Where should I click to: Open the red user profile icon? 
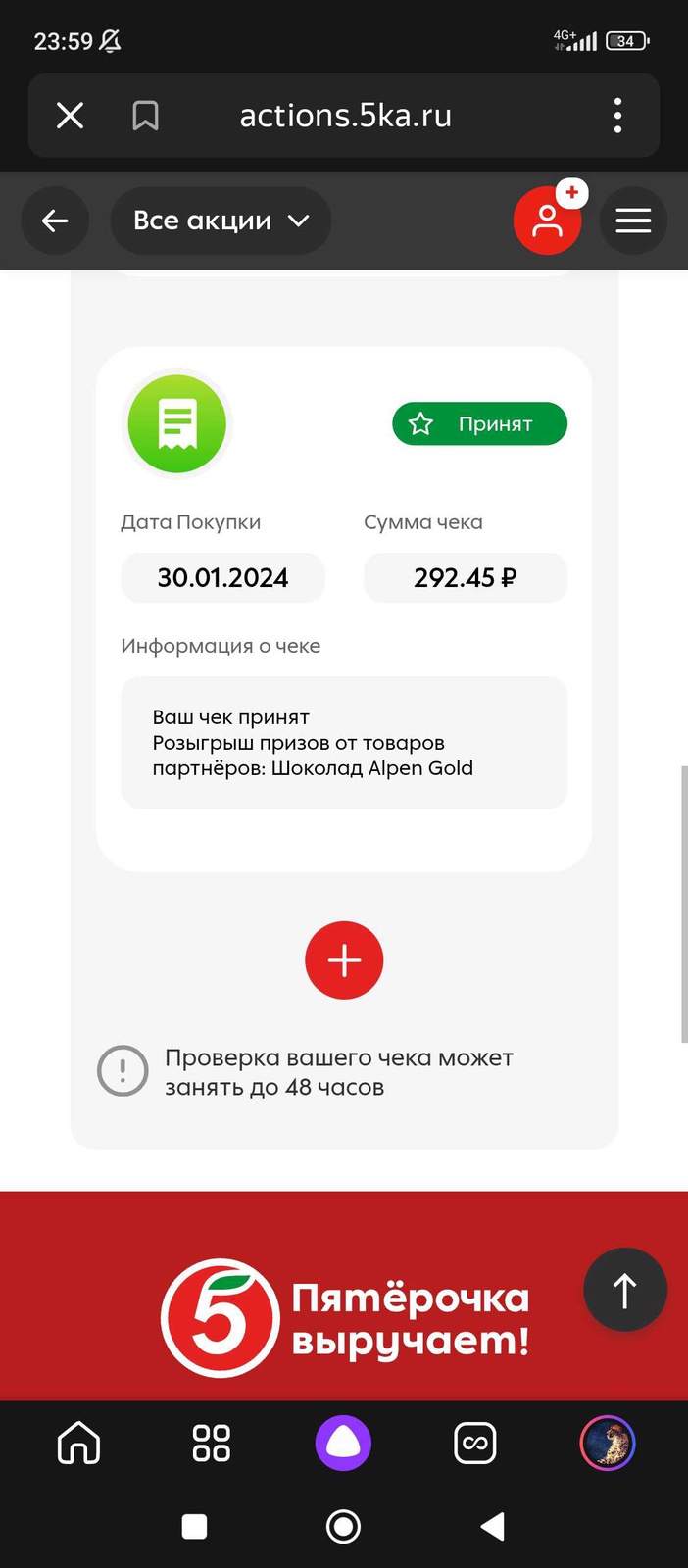547,221
